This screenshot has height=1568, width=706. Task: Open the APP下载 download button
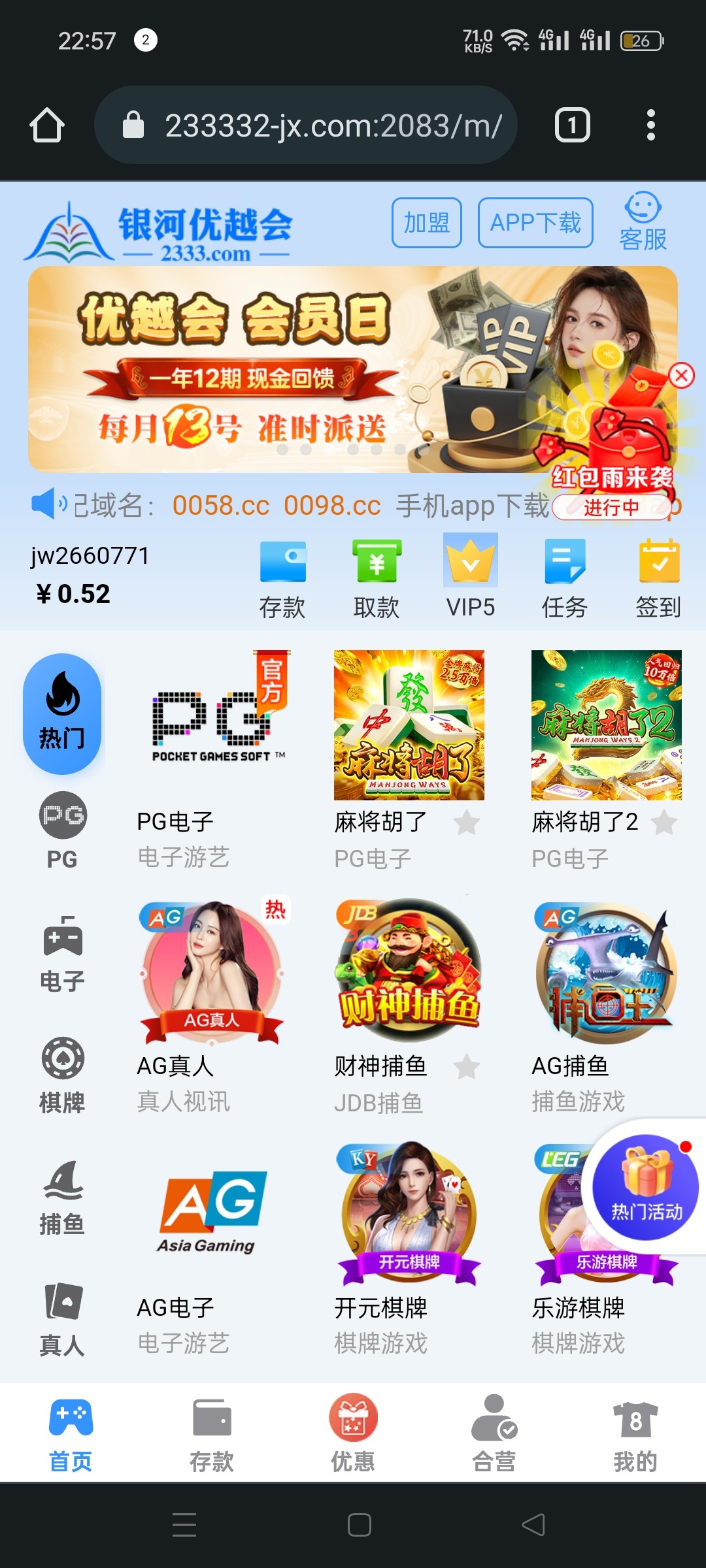click(535, 223)
